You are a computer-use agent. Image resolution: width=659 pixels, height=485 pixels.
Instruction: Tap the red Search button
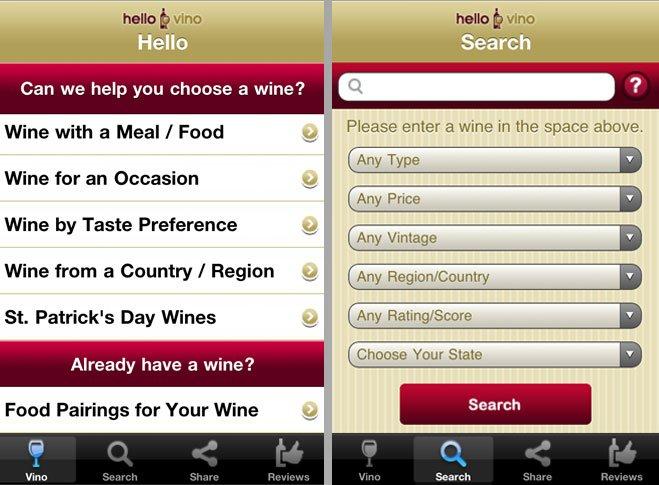point(495,405)
